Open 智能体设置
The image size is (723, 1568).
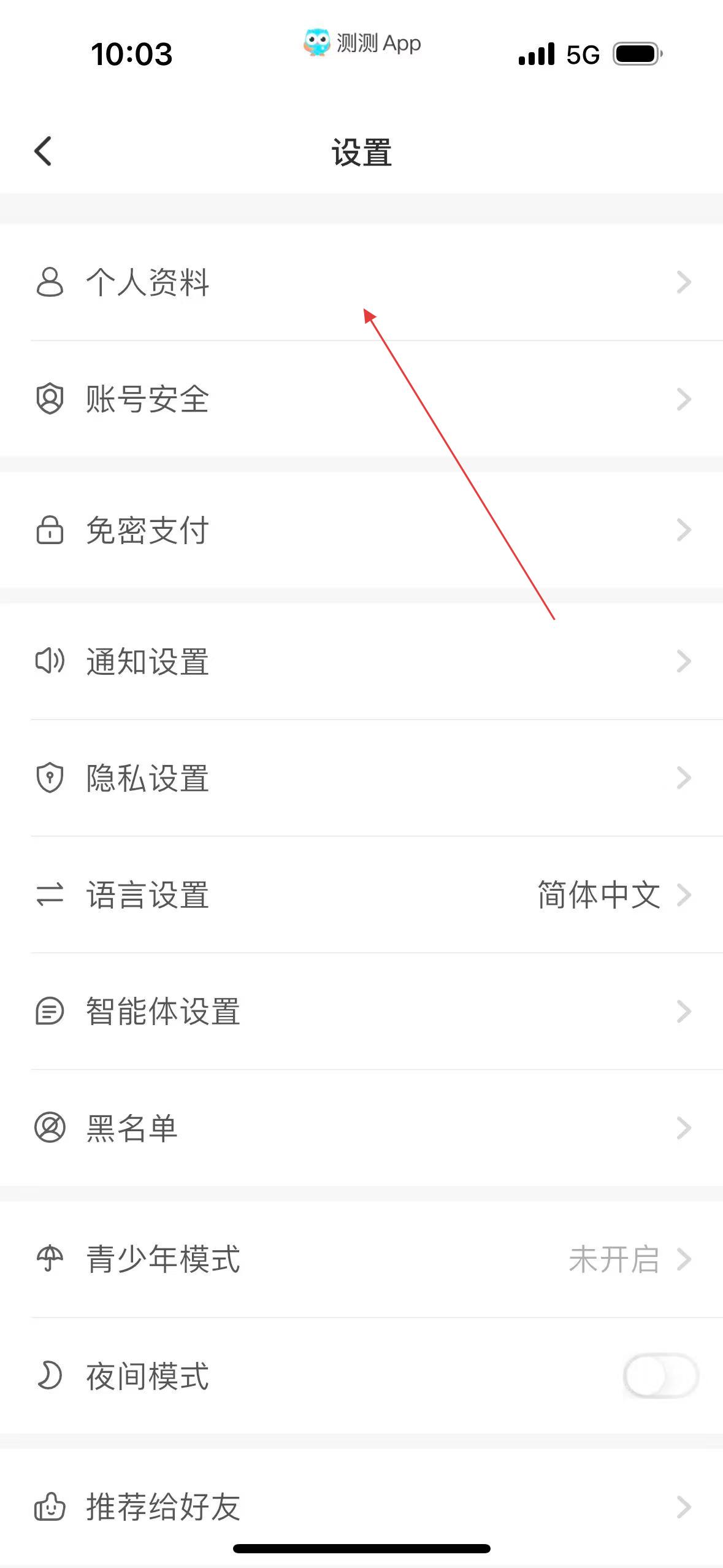(361, 1011)
